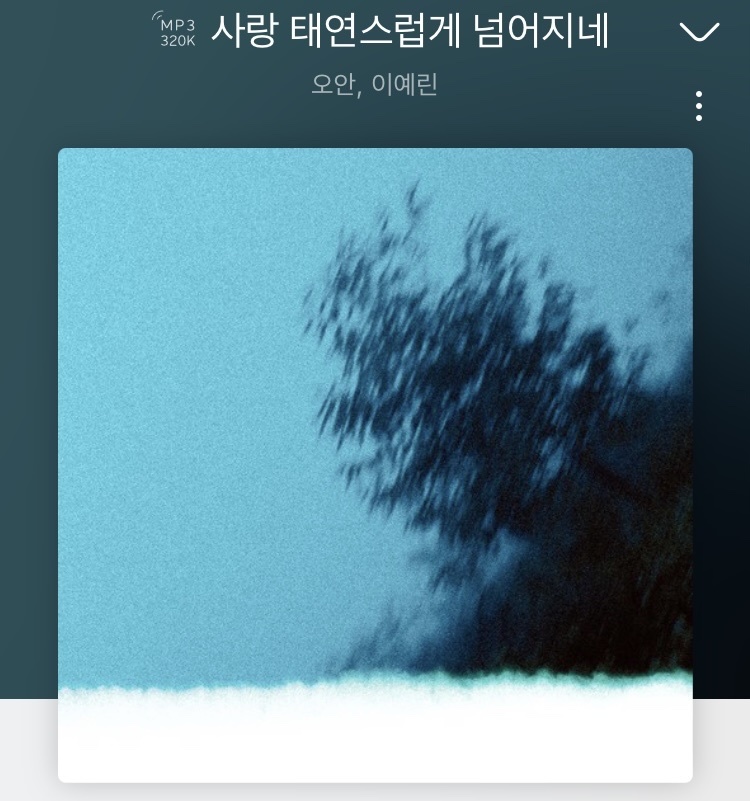Tap the MP3 320K audio quality badge
Image resolution: width=750 pixels, height=801 pixels.
pyautogui.click(x=174, y=30)
